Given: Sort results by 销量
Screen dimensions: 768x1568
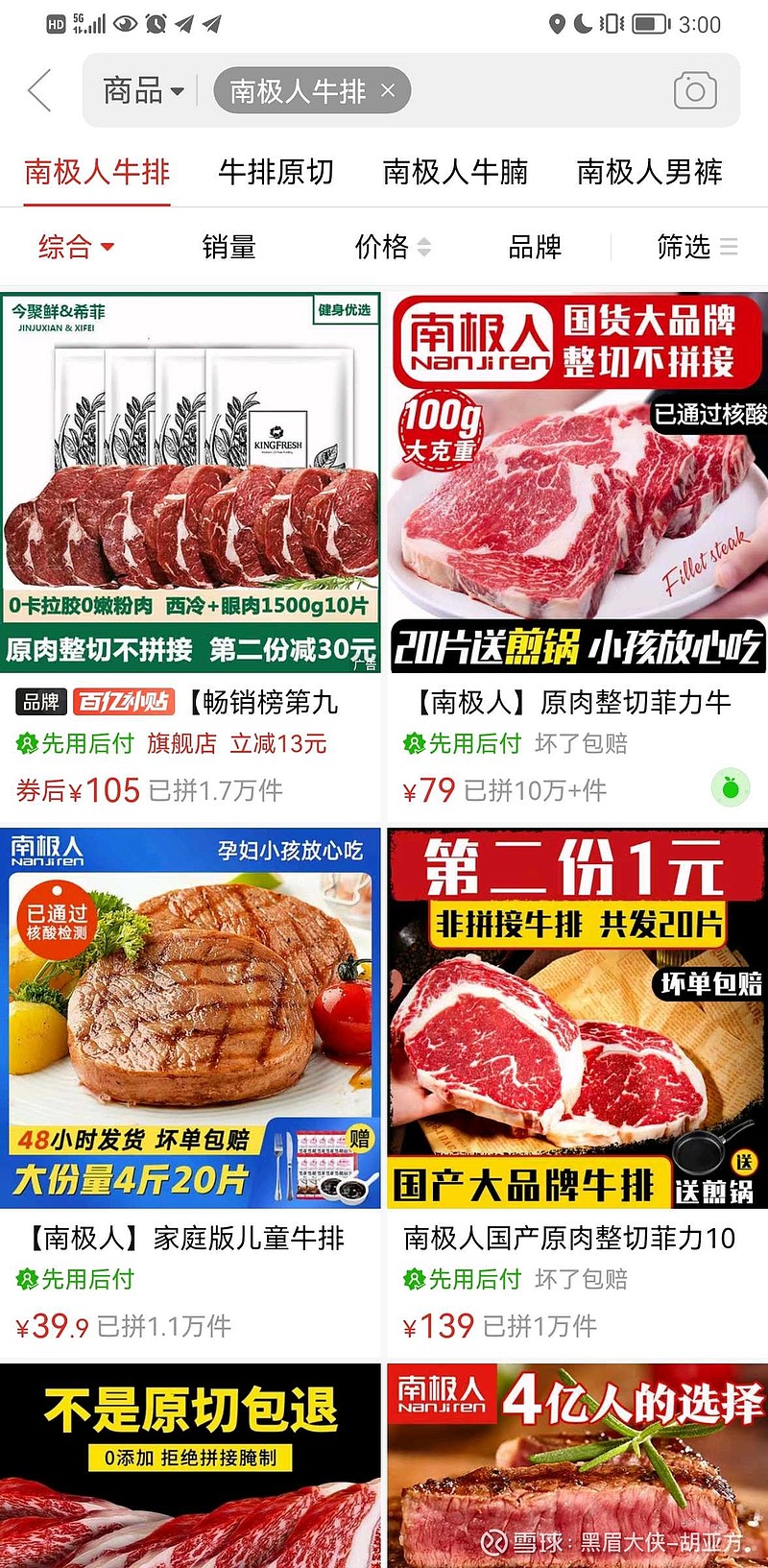Looking at the screenshot, I should click(228, 247).
